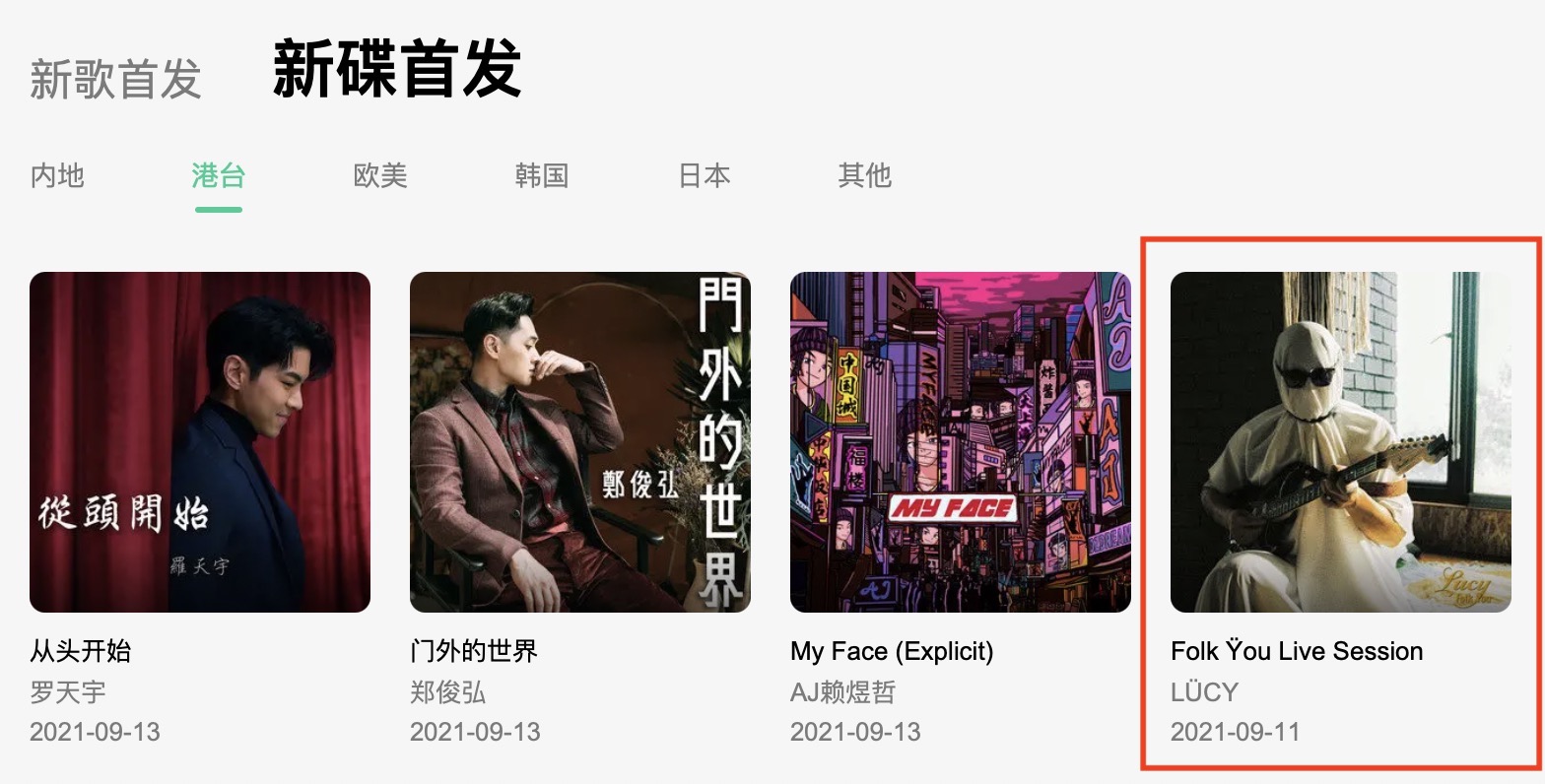Select the 港台 region tab
Image resolution: width=1545 pixels, height=784 pixels.
coord(218,175)
